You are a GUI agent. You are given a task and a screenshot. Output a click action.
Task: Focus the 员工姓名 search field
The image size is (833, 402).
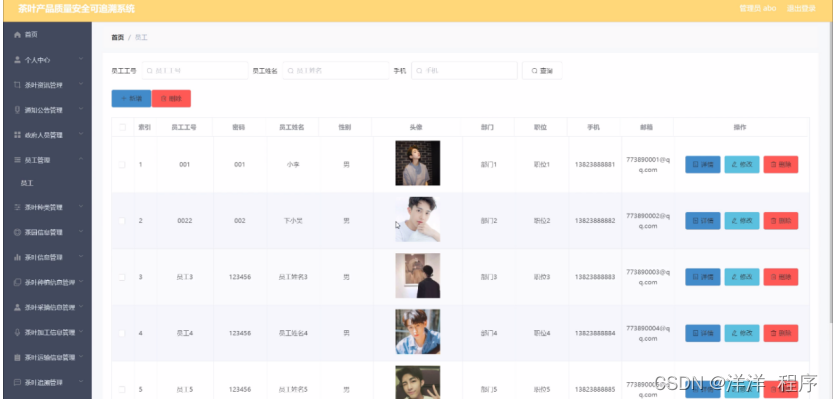pyautogui.click(x=335, y=71)
